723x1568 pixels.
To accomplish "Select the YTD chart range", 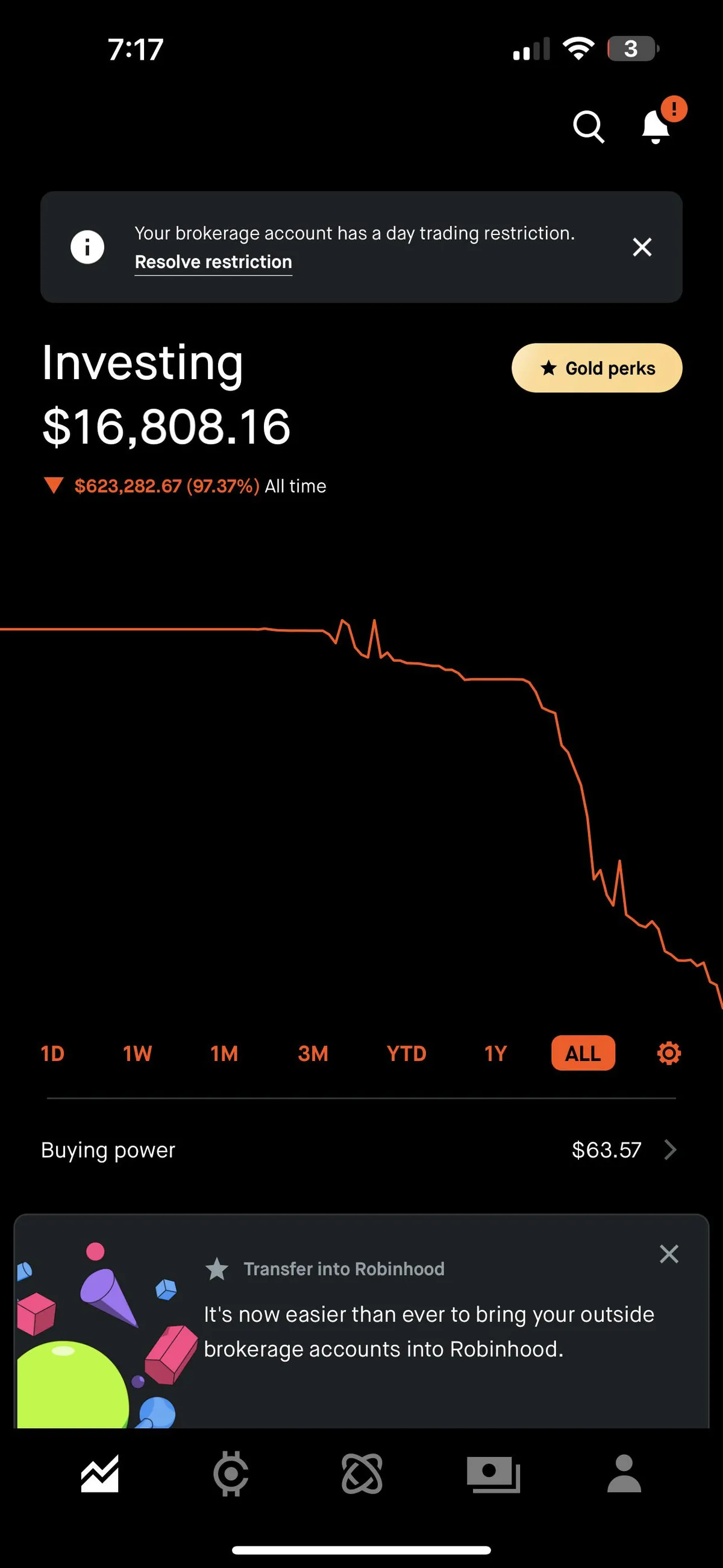I will [407, 1053].
